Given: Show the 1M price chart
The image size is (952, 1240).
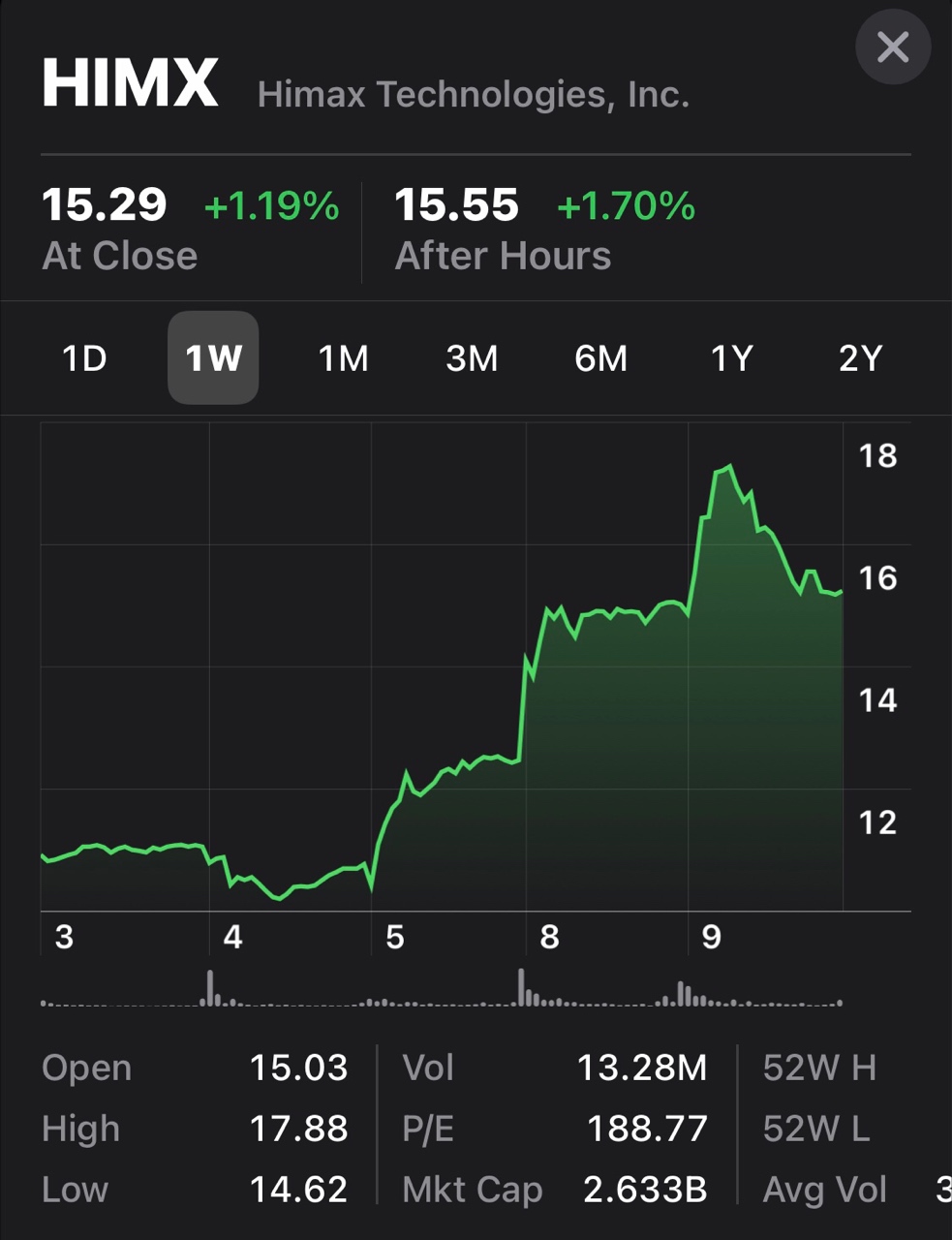Looking at the screenshot, I should click(x=343, y=358).
